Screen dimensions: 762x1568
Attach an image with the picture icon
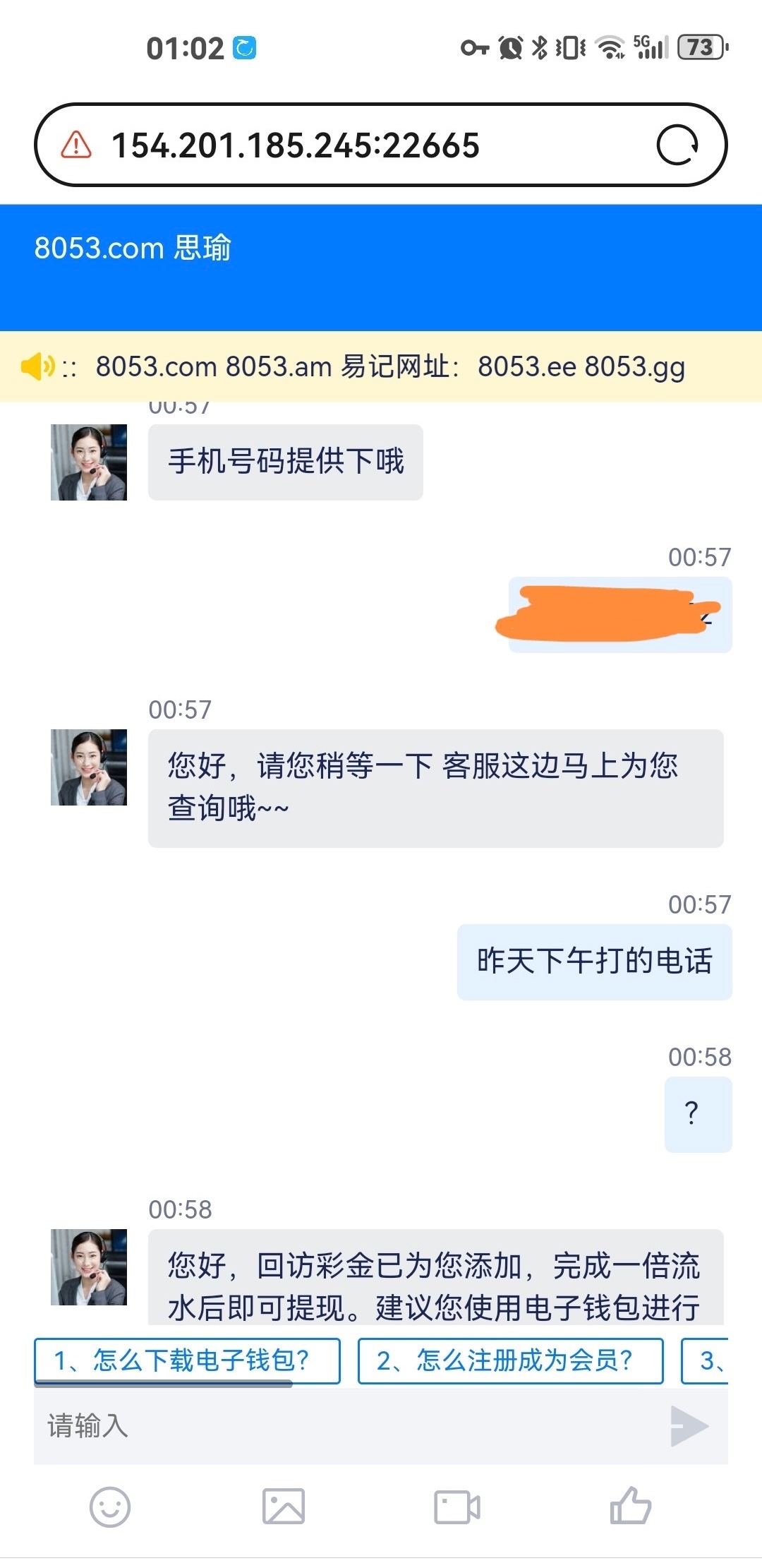coord(284,1507)
